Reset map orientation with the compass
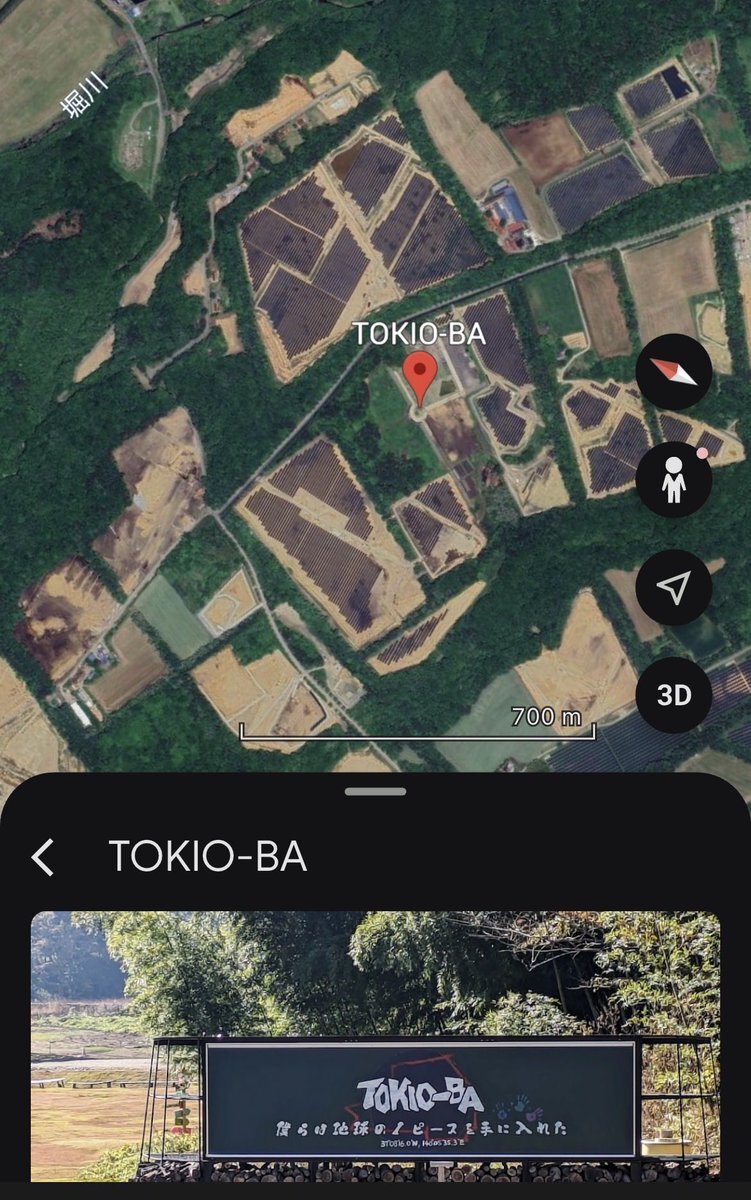 click(x=673, y=373)
